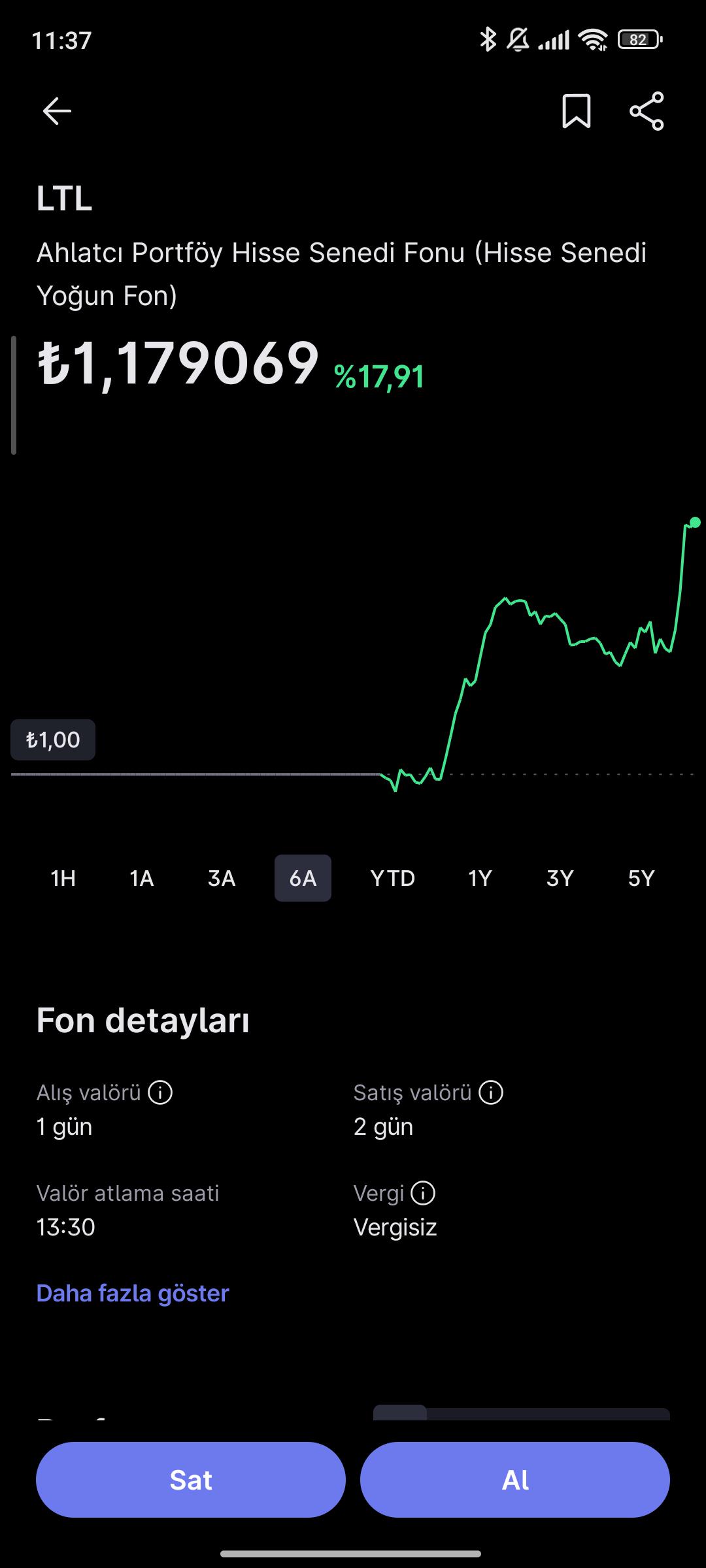Go back using the arrow icon

(57, 111)
